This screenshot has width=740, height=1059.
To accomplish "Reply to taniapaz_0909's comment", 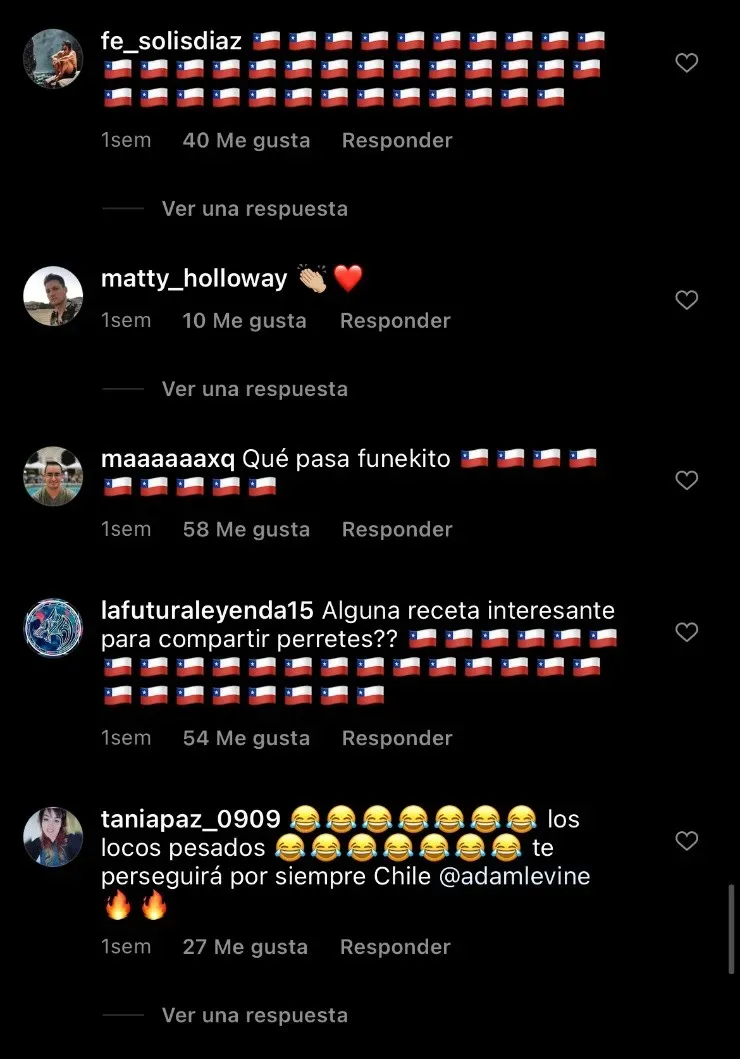I will (395, 947).
